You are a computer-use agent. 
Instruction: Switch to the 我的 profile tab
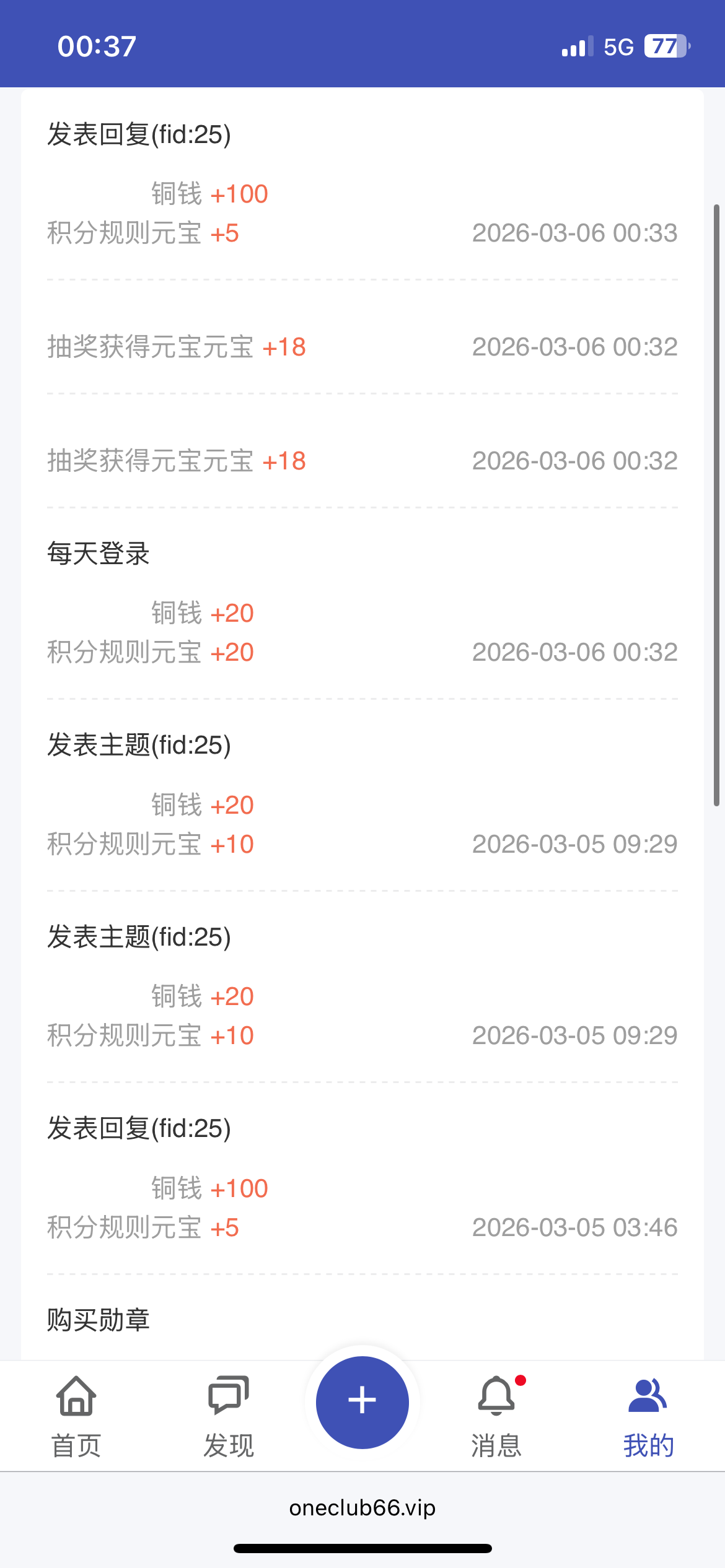[648, 1446]
